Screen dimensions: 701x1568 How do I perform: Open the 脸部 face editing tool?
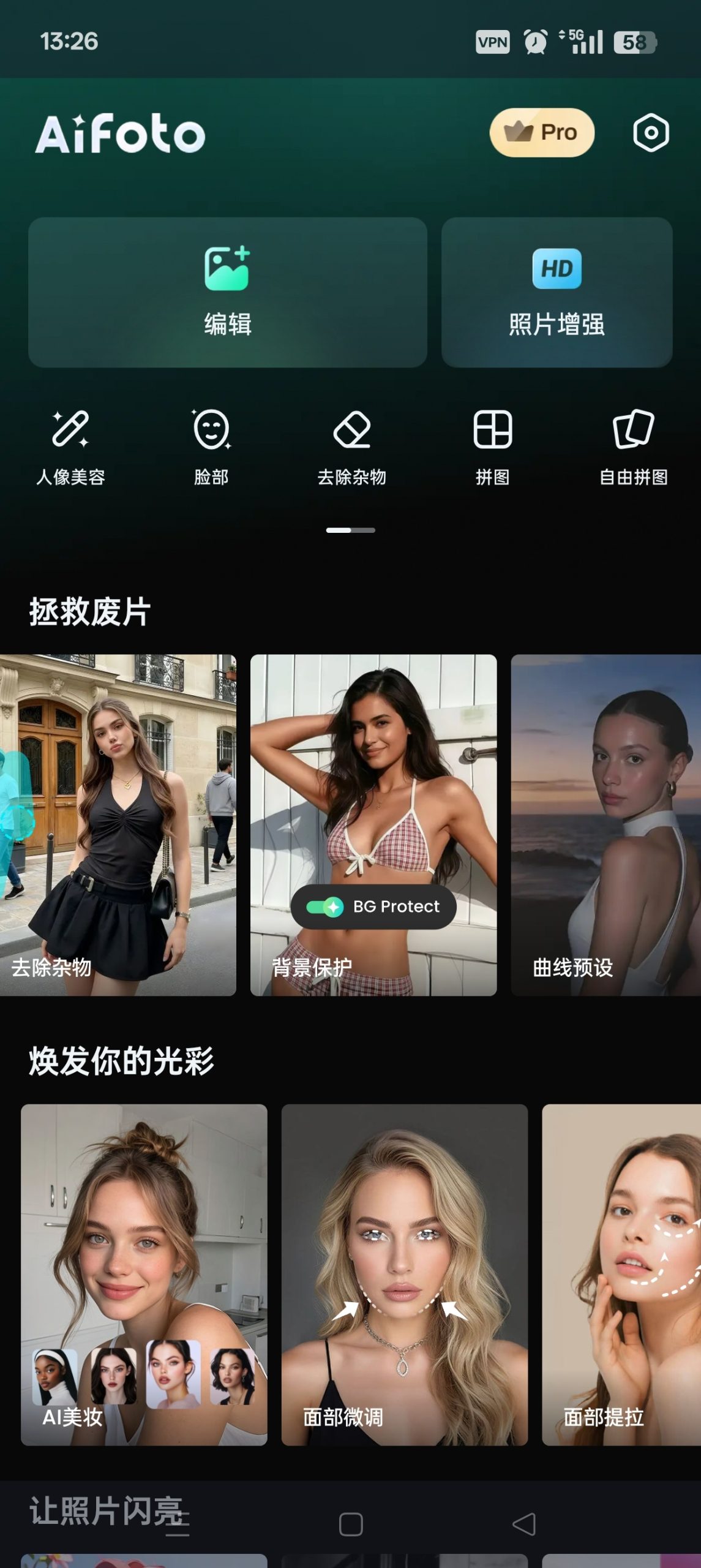(211, 447)
